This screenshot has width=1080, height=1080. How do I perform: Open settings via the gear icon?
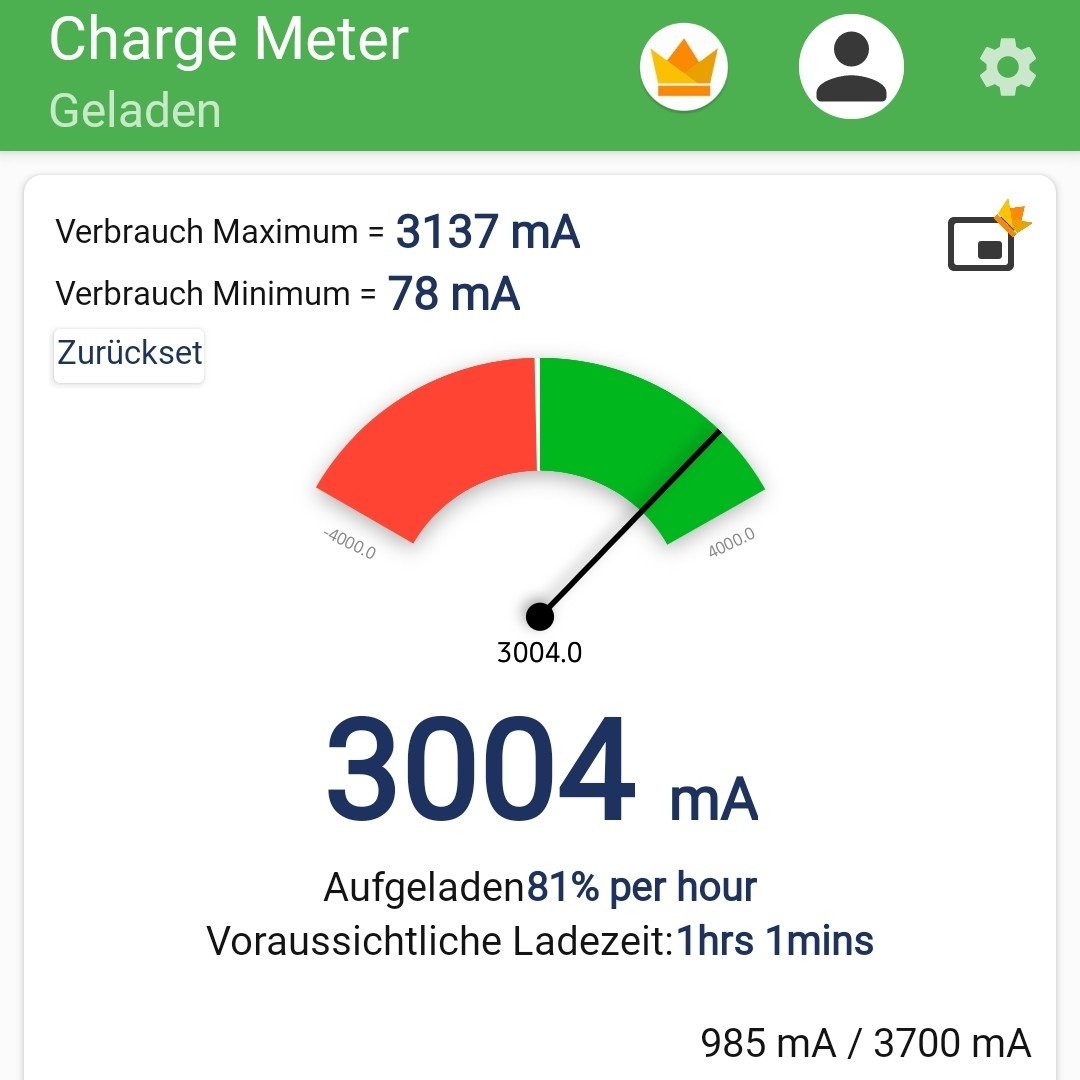[1007, 68]
